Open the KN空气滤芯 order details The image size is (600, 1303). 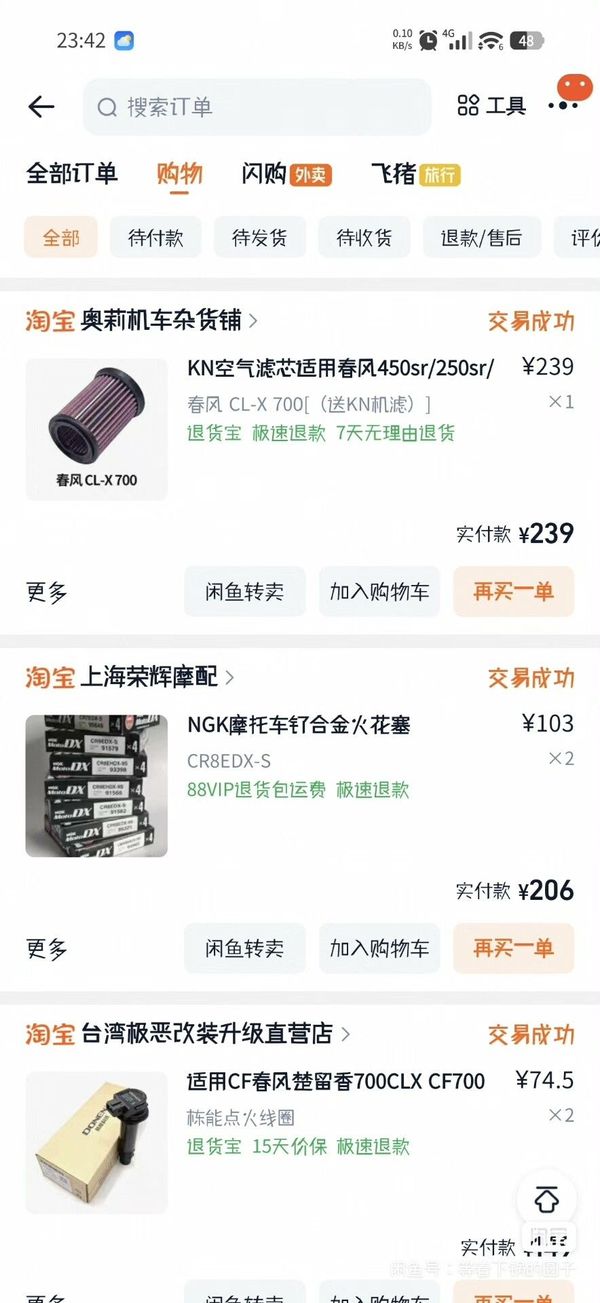[x=340, y=367]
